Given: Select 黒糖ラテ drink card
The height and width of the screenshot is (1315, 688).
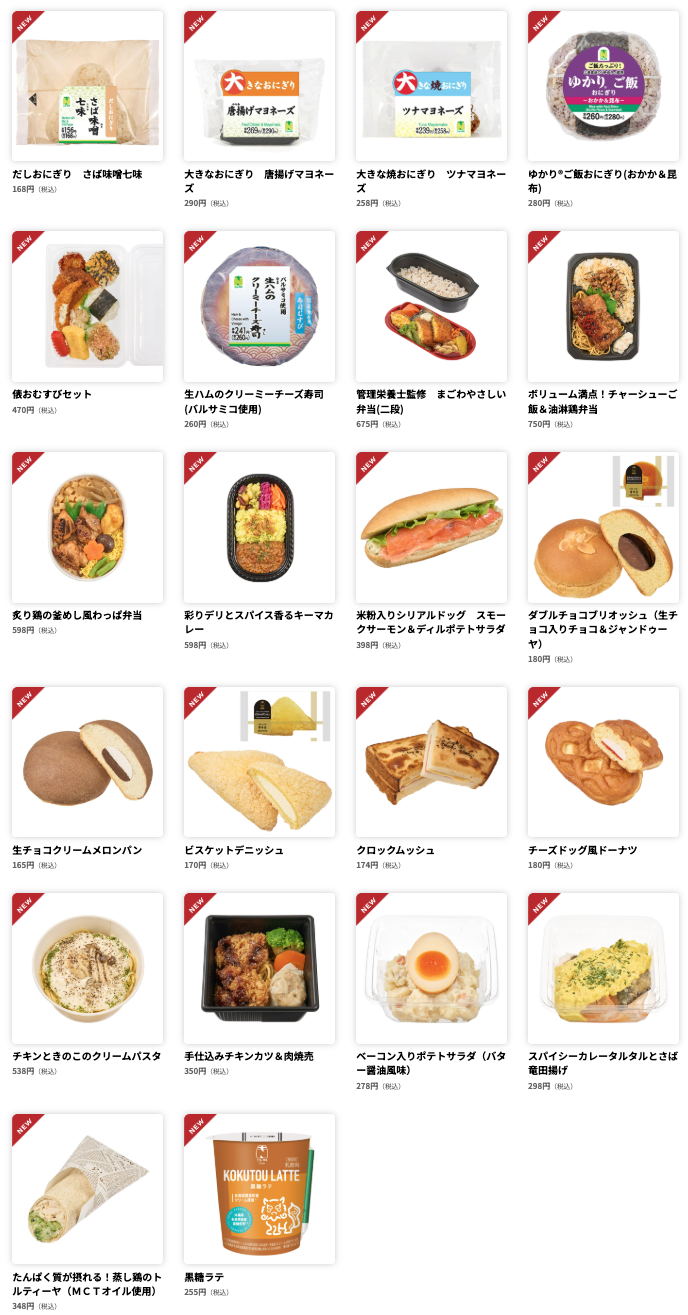Looking at the screenshot, I should click(259, 1189).
